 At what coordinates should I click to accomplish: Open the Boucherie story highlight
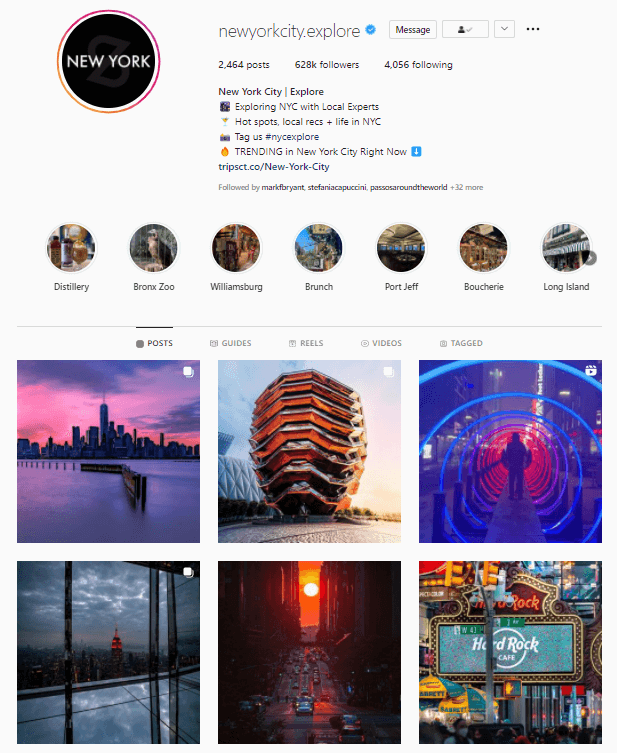pos(483,248)
